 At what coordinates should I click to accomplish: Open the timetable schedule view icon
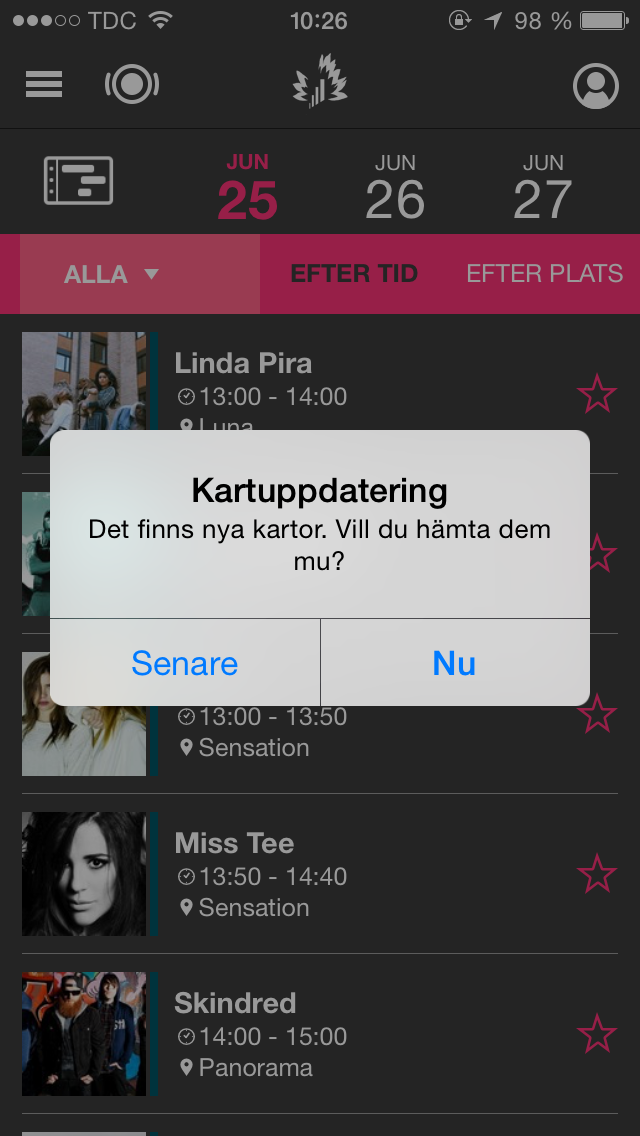pos(78,180)
